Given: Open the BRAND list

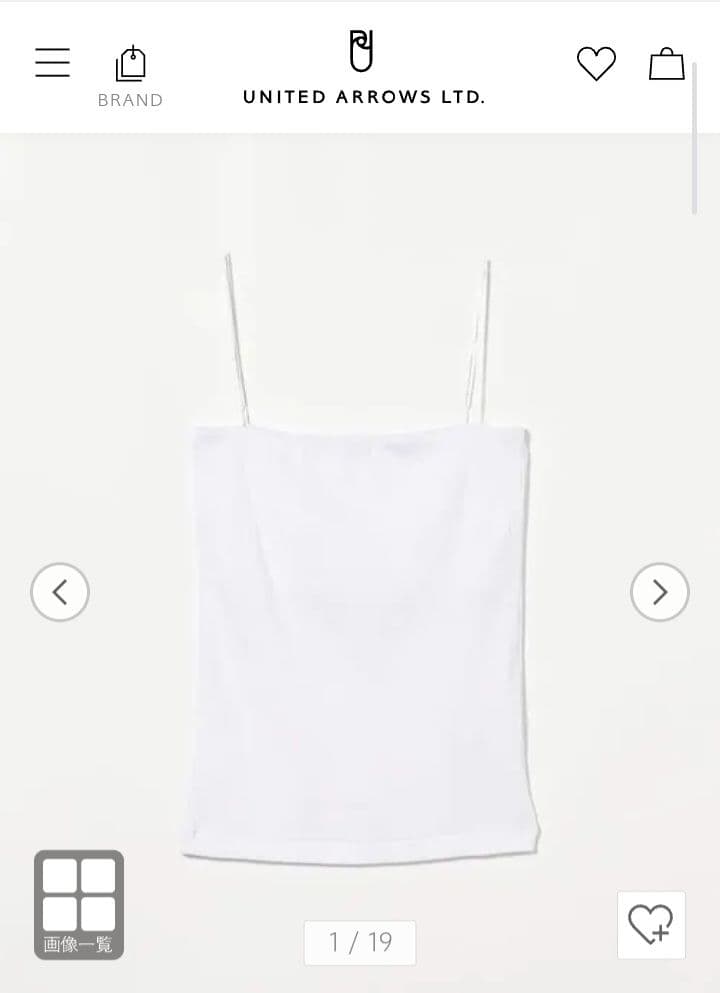Looking at the screenshot, I should coord(130,76).
